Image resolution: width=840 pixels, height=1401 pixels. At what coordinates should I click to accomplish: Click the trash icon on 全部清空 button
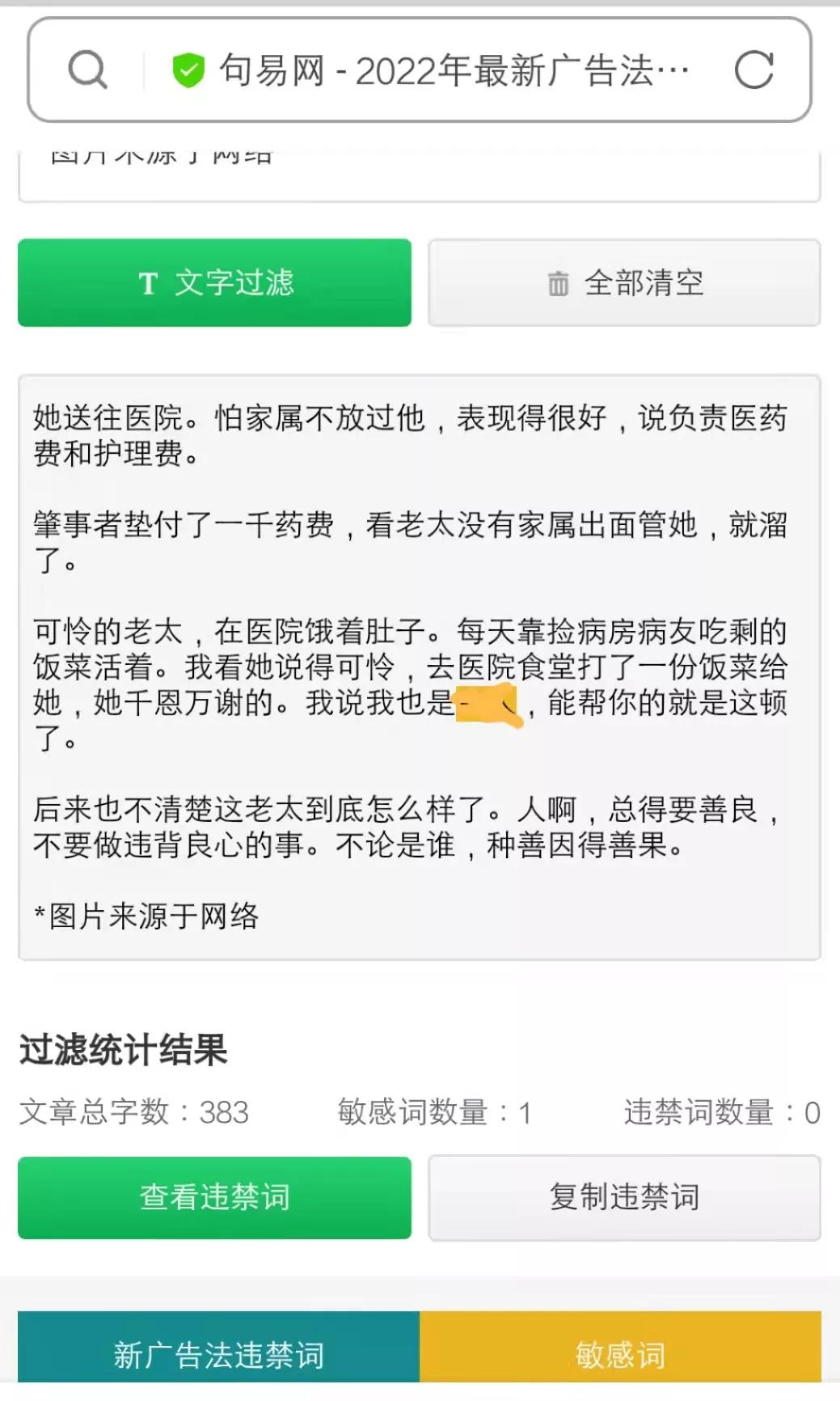coord(559,282)
